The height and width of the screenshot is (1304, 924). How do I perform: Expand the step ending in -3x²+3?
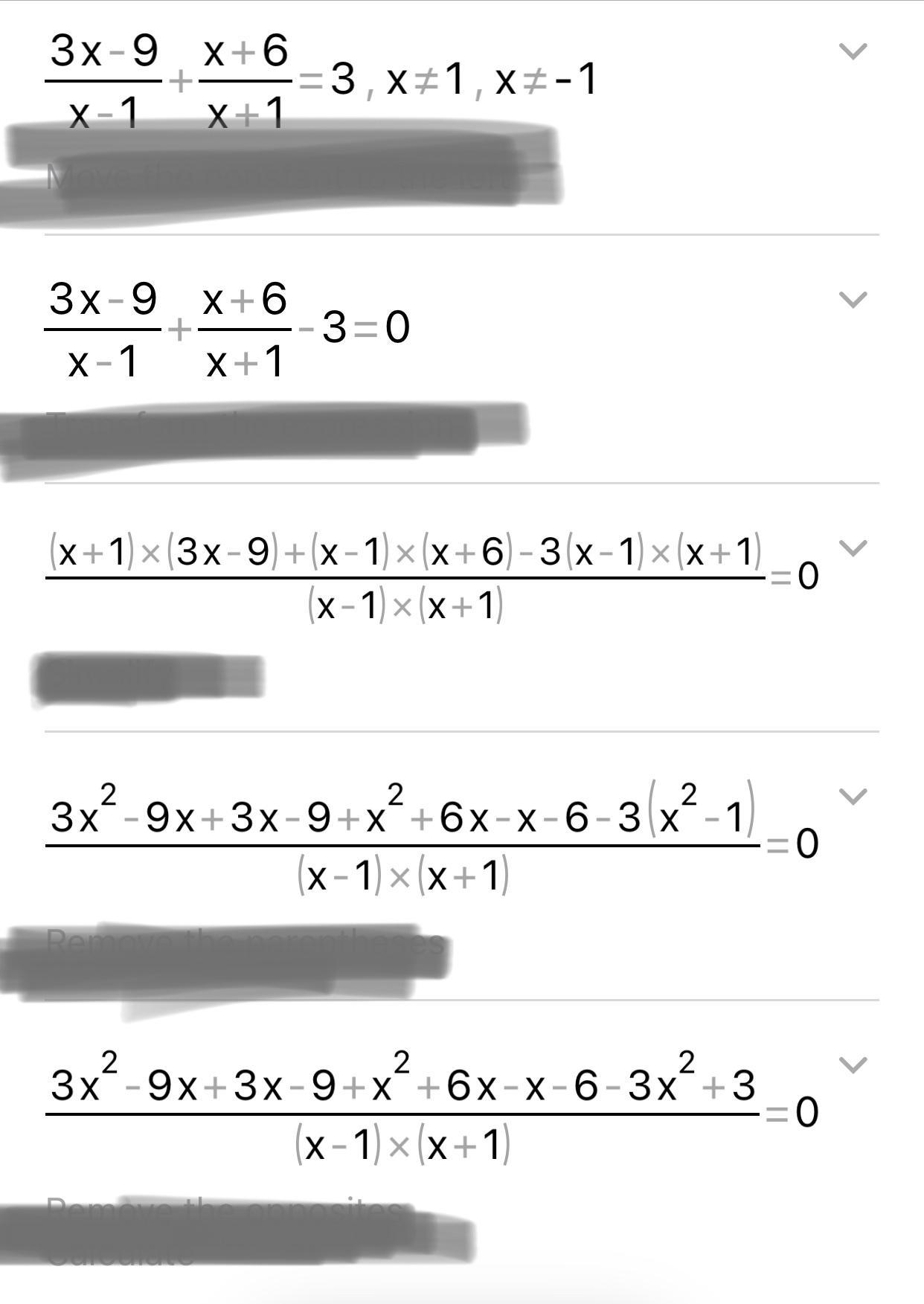(853, 1065)
